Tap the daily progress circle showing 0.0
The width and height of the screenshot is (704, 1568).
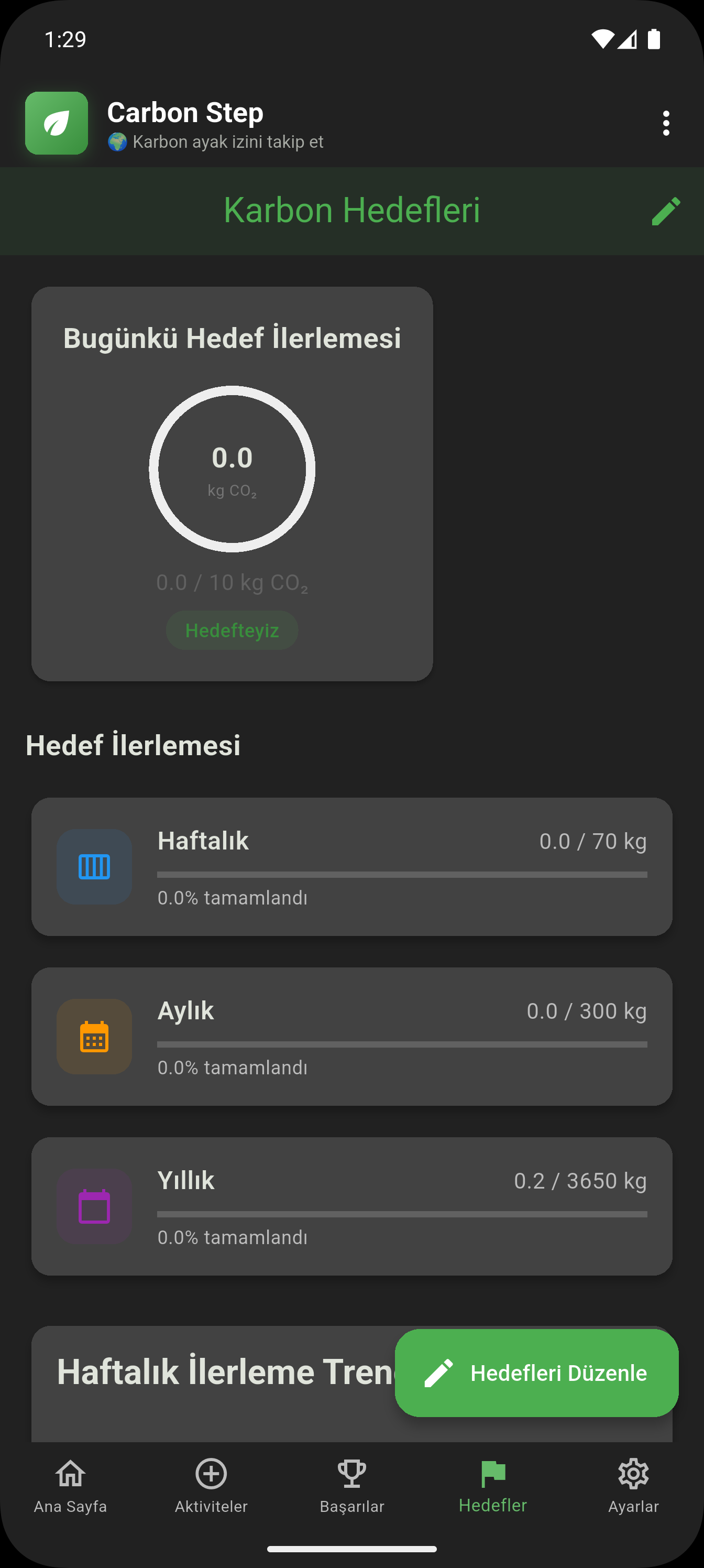232,469
